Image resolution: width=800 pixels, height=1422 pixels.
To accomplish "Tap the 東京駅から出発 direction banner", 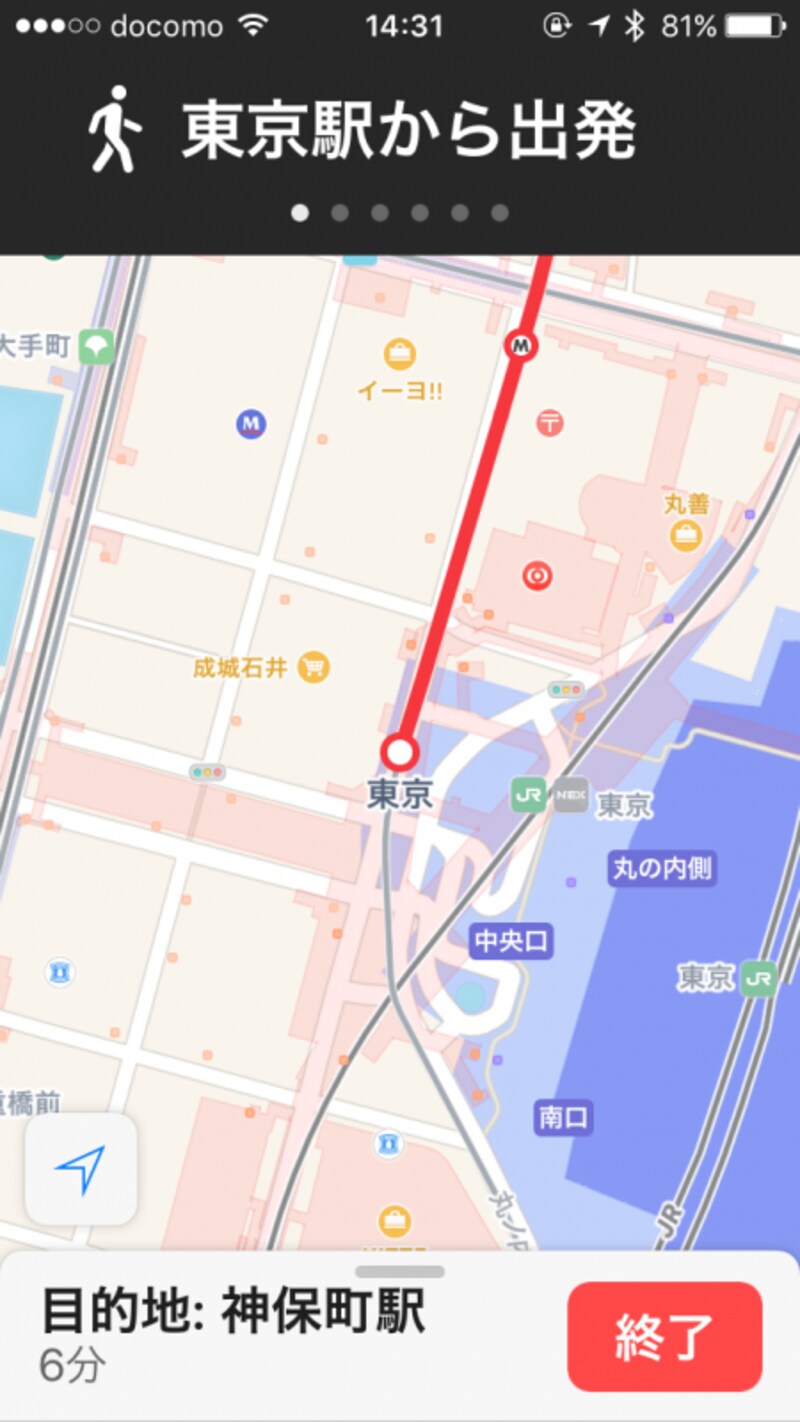I will (x=408, y=131).
